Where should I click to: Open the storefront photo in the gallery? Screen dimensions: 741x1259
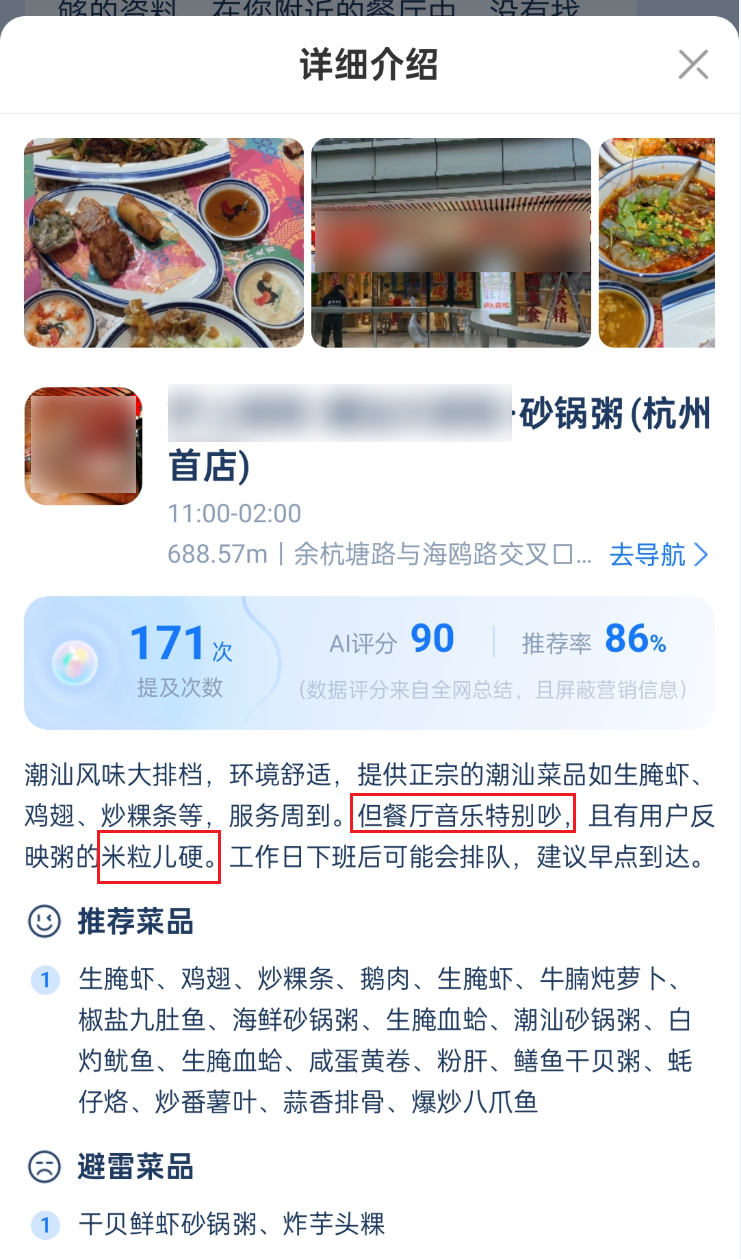(451, 243)
